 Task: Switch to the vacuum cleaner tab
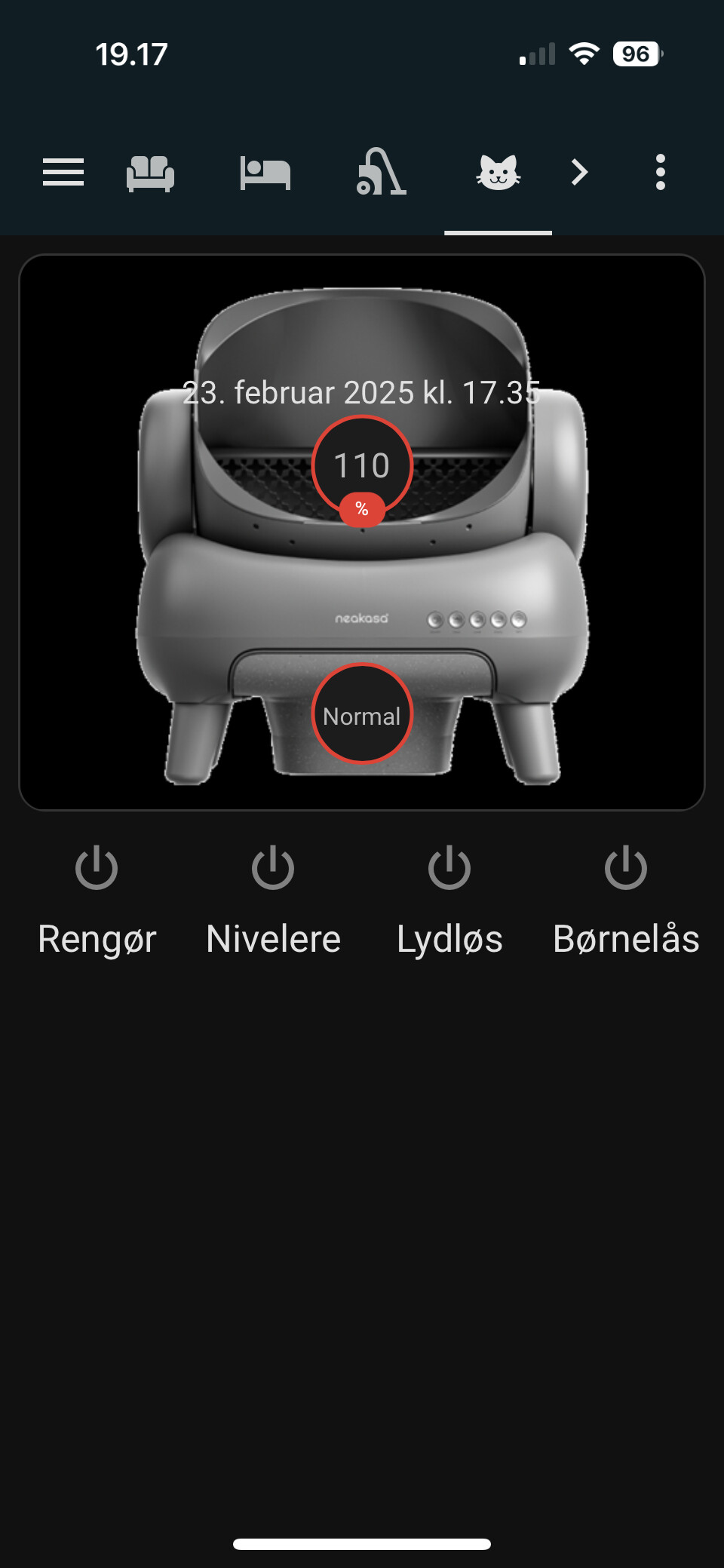pos(381,173)
